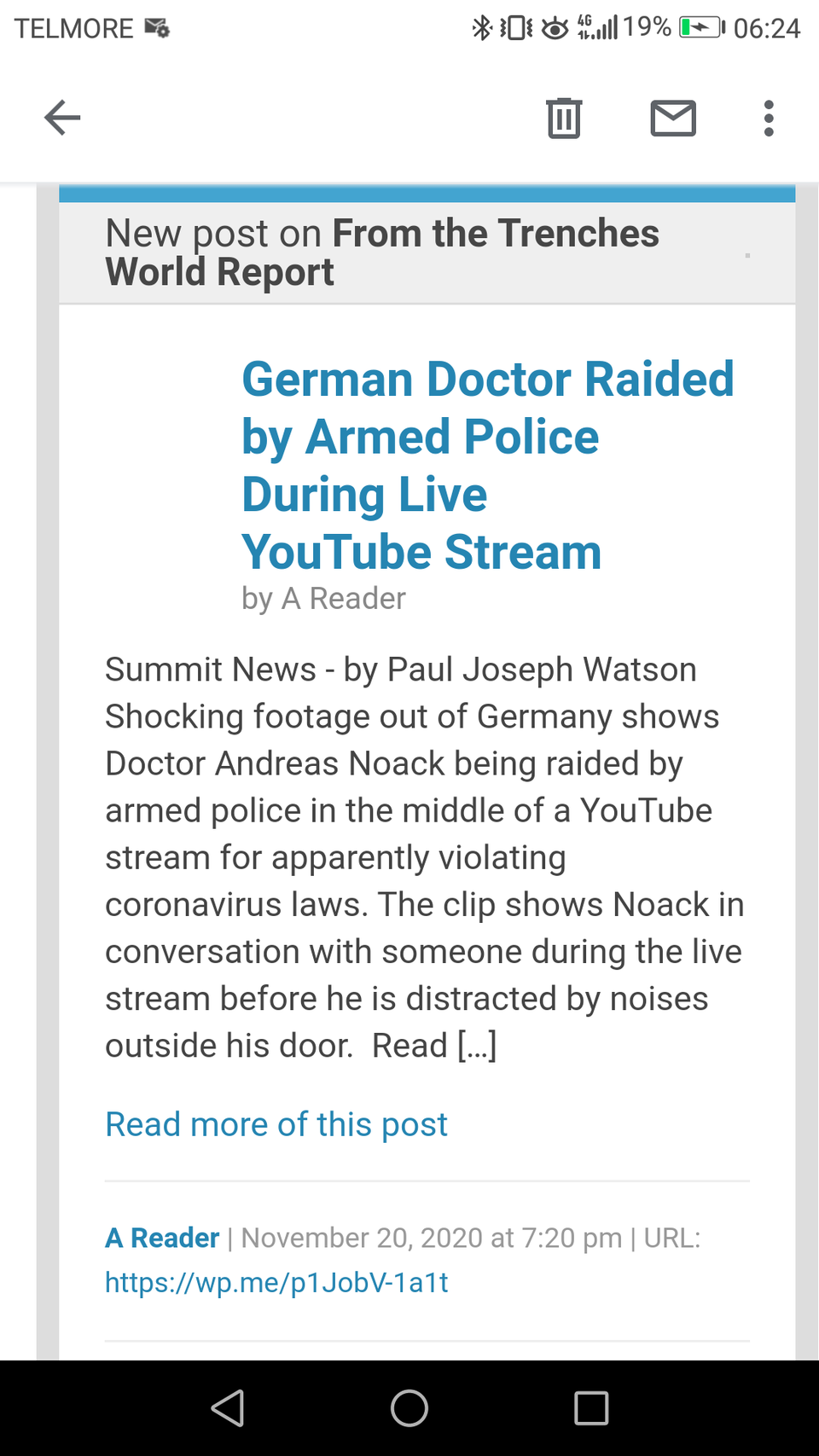Screen dimensions: 819x1456
Task: Open the German Doctor Raided article headline
Action: (486, 465)
